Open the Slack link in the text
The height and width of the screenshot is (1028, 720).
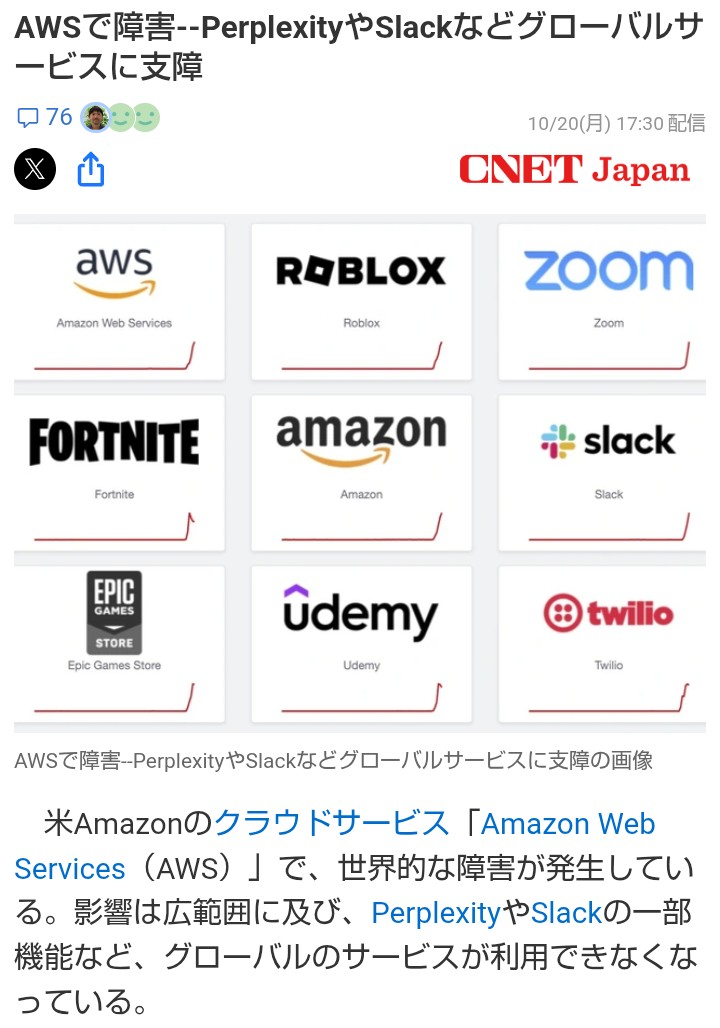(x=566, y=912)
